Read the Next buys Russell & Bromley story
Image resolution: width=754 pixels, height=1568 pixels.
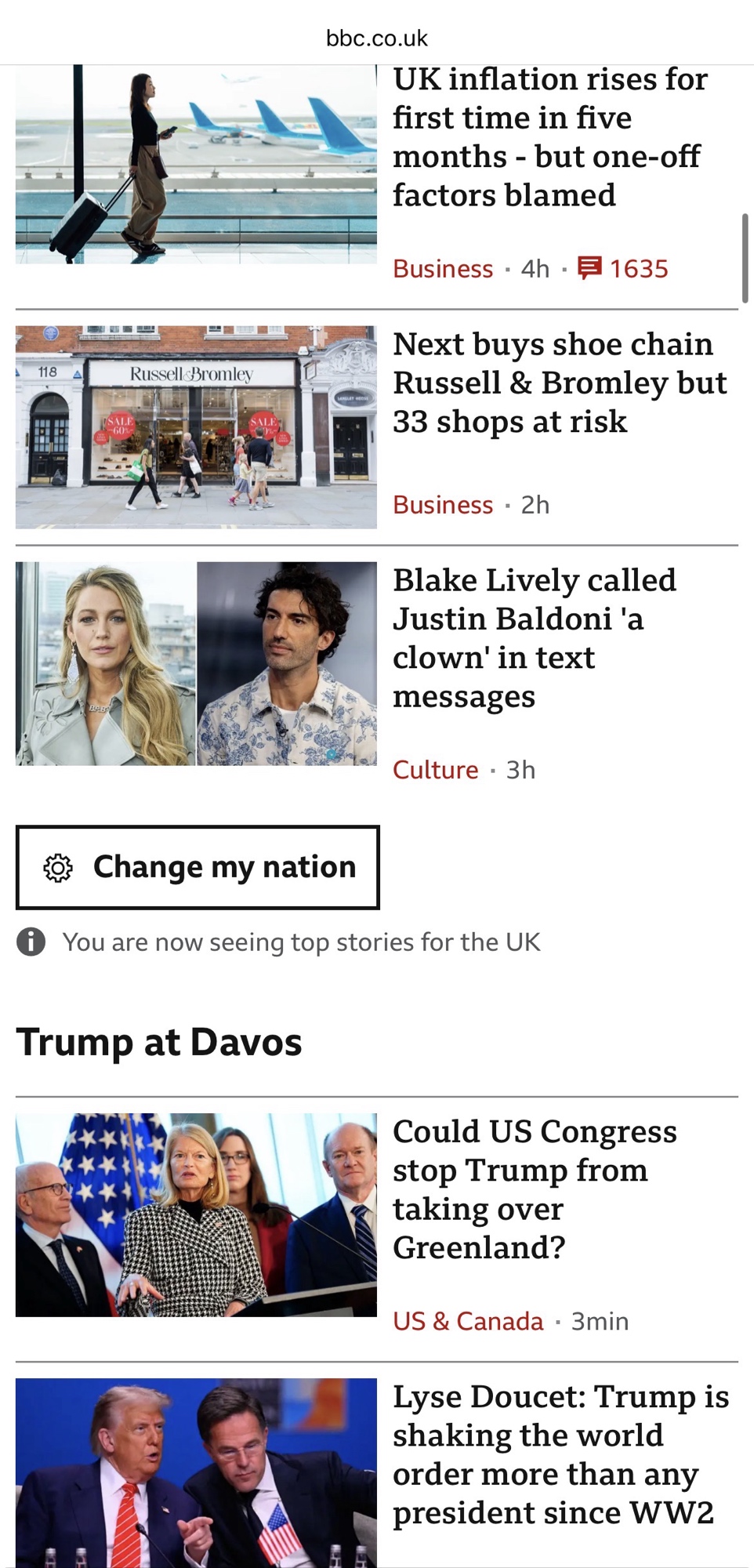tap(560, 383)
